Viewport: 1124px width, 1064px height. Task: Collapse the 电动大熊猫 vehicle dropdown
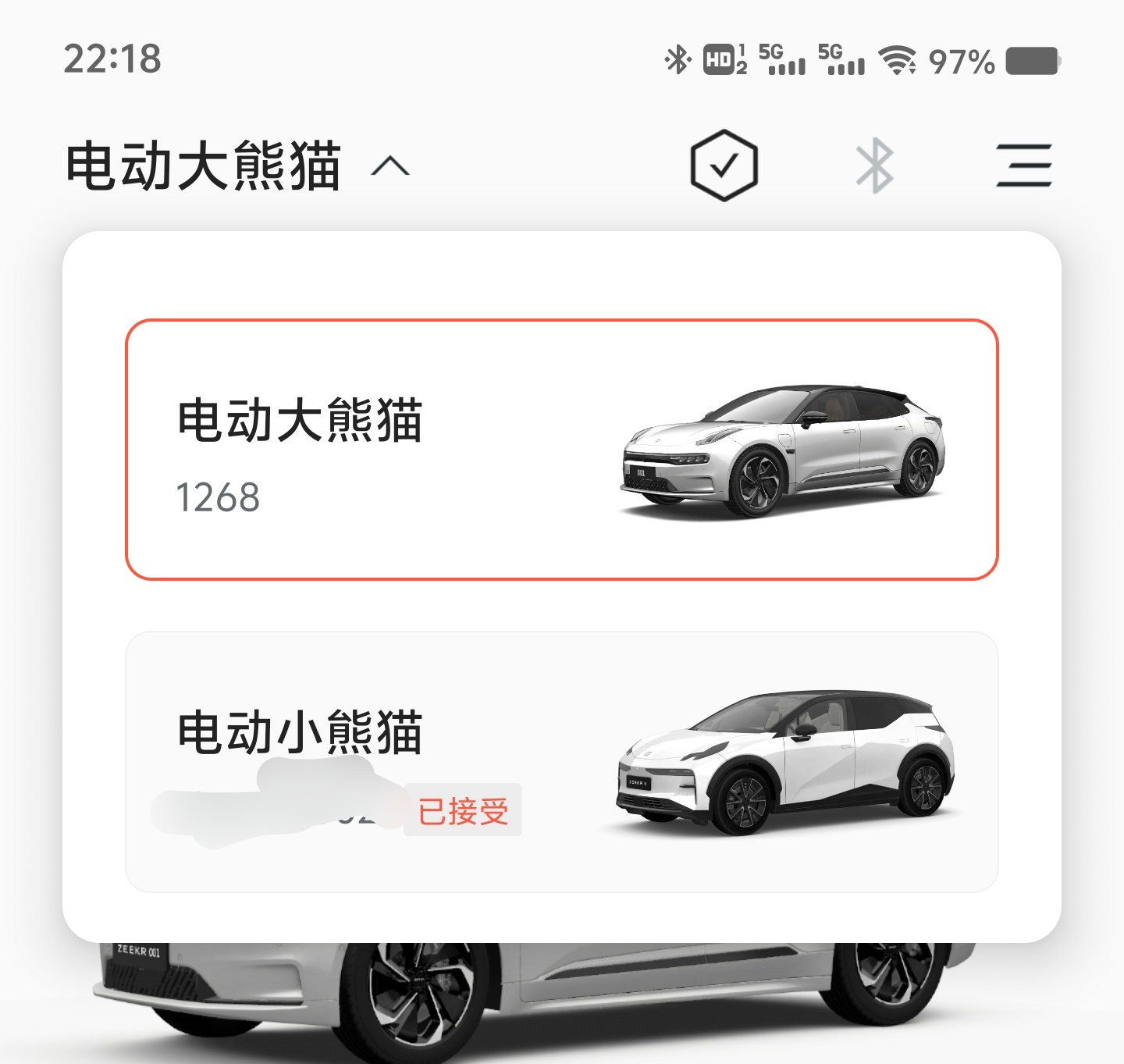(x=389, y=166)
